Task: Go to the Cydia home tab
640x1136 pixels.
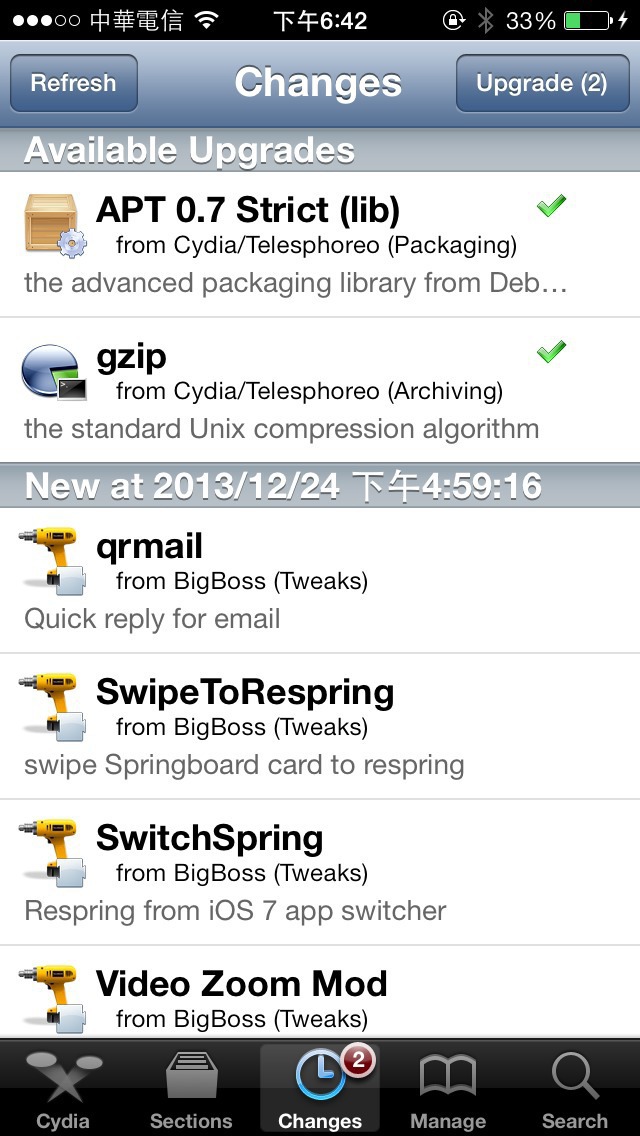Action: coord(64,1089)
